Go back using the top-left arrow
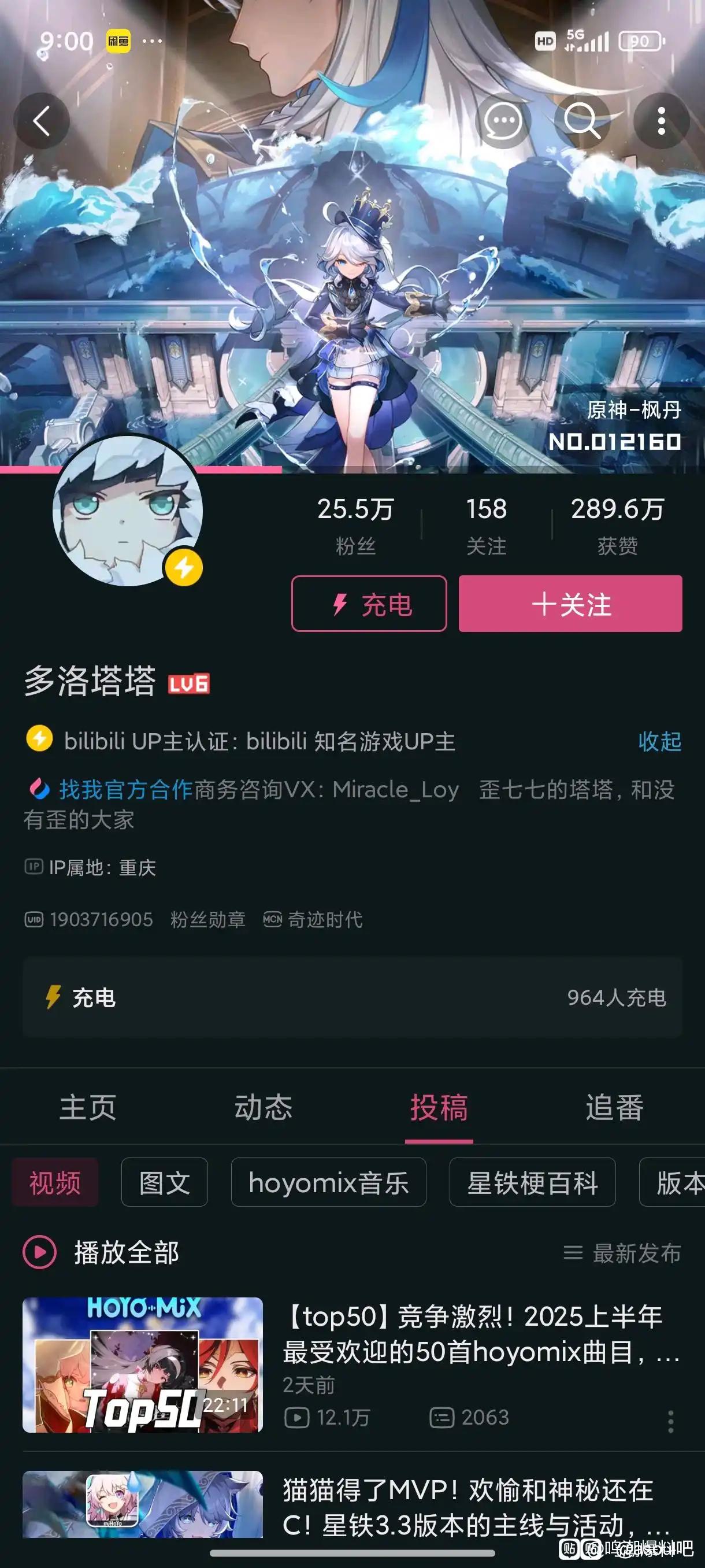Image resolution: width=705 pixels, height=1568 pixels. (42, 121)
